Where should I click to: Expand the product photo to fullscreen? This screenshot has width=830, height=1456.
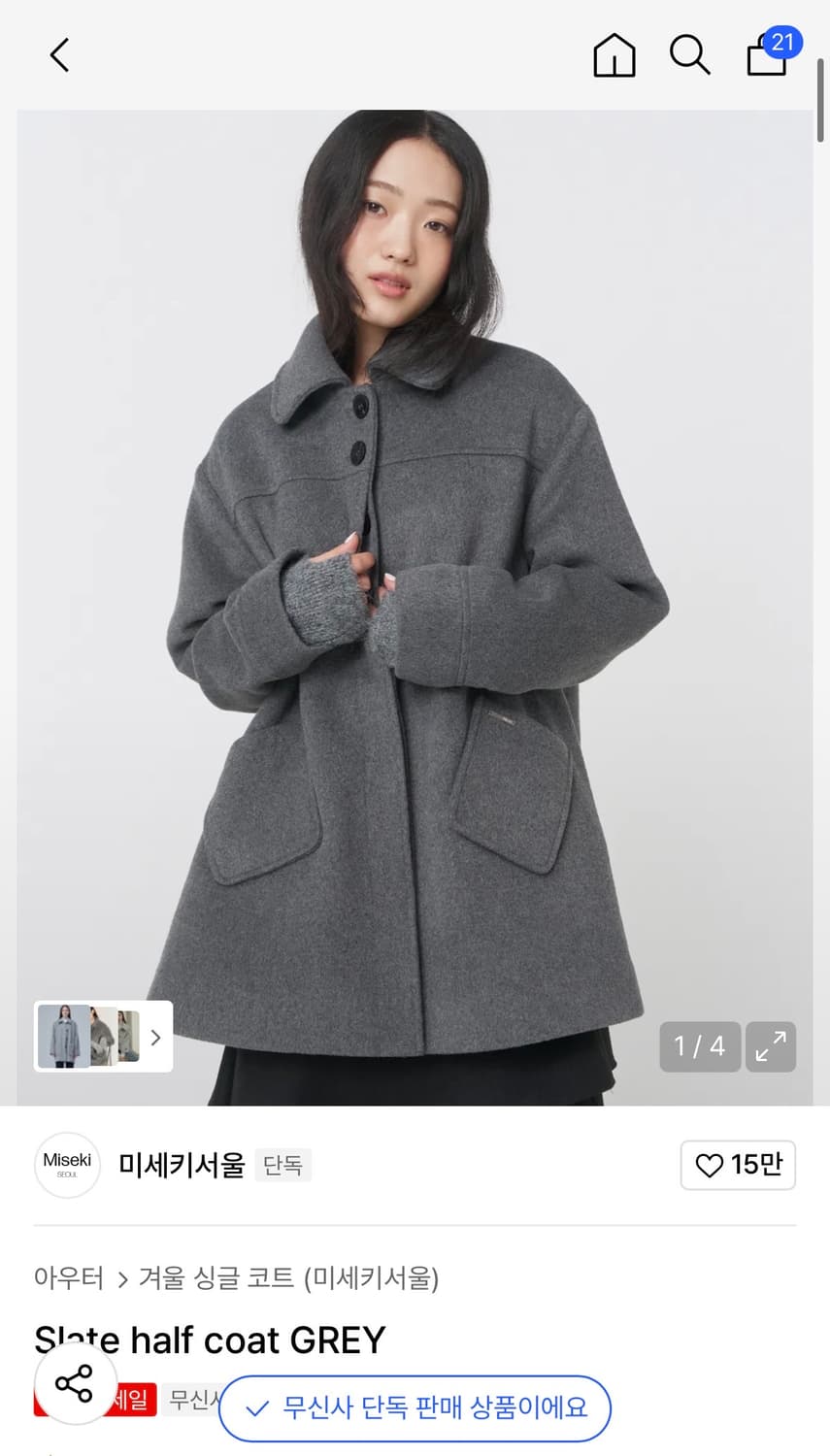(770, 1046)
